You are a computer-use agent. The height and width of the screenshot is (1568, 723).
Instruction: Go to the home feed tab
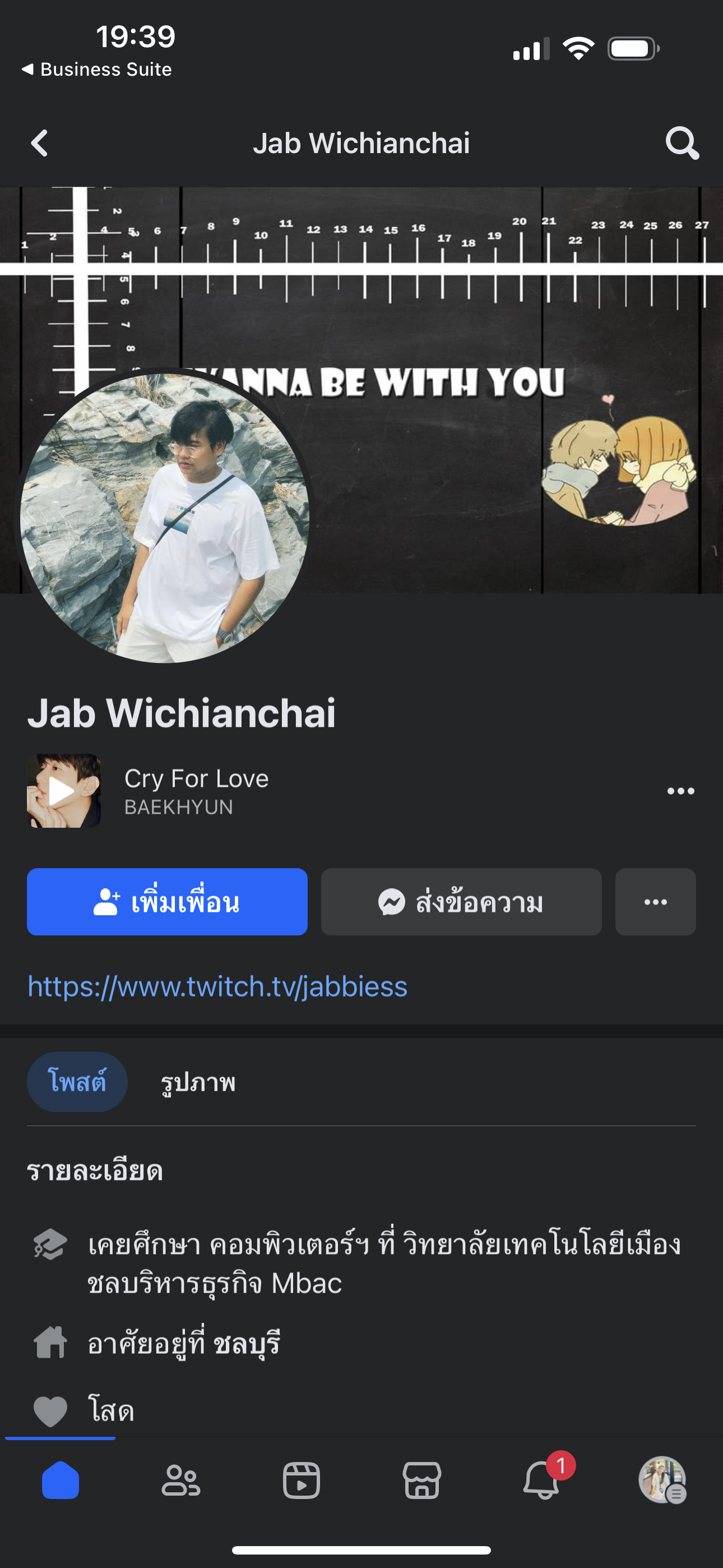[61, 1480]
